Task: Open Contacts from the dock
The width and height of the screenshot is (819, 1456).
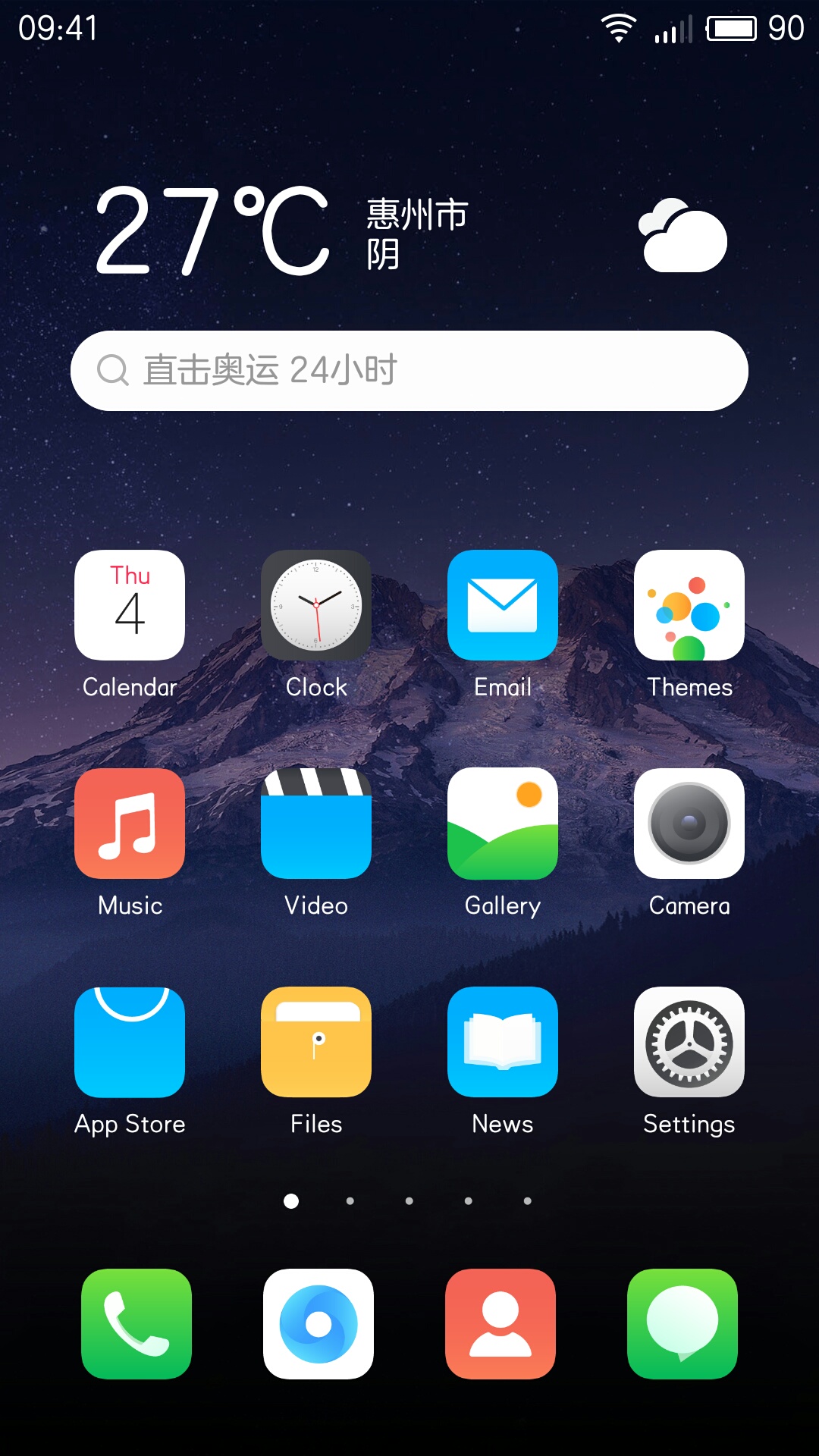Action: 500,1324
